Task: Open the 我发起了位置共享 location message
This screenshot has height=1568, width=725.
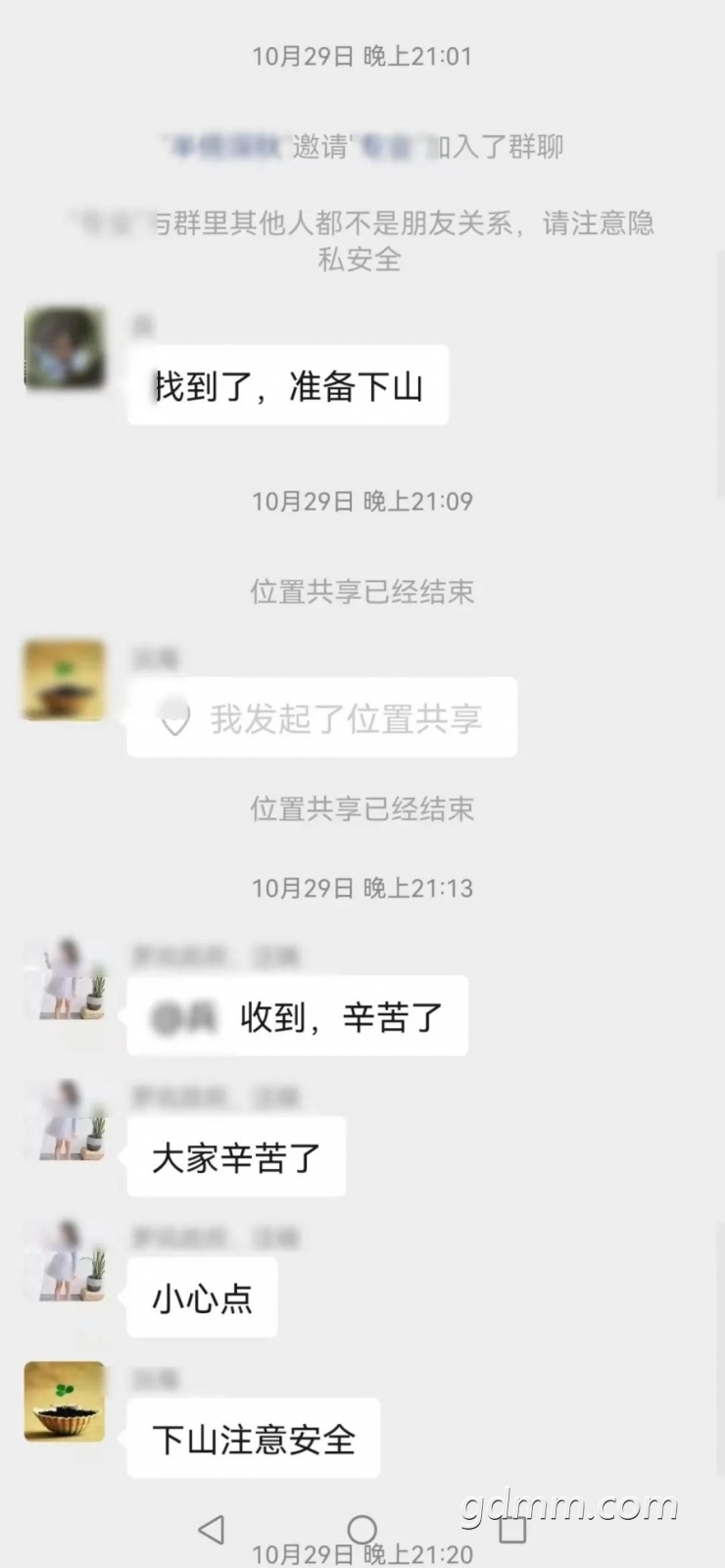Action: (321, 718)
